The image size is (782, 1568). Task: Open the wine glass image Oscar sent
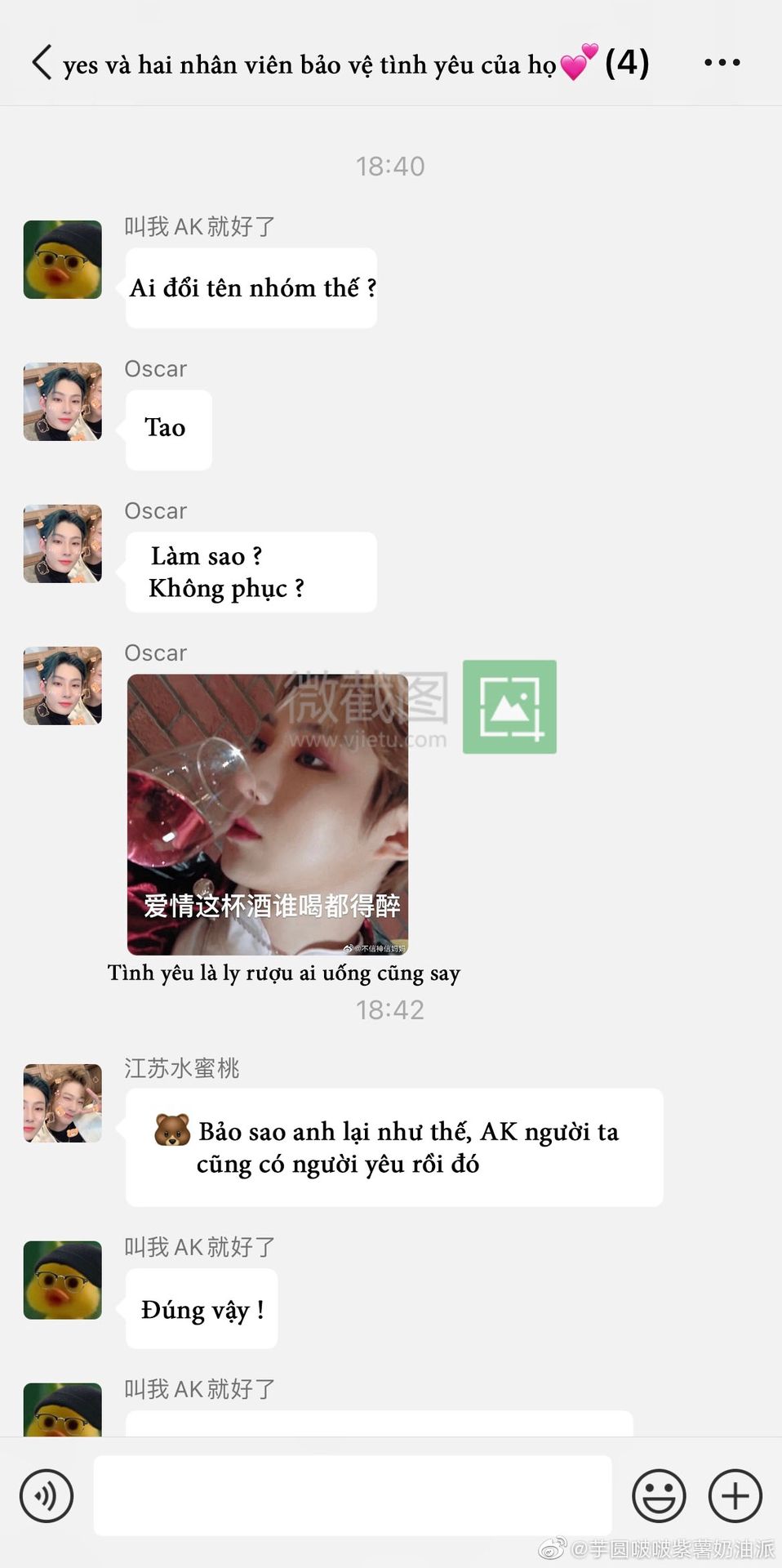(x=268, y=814)
